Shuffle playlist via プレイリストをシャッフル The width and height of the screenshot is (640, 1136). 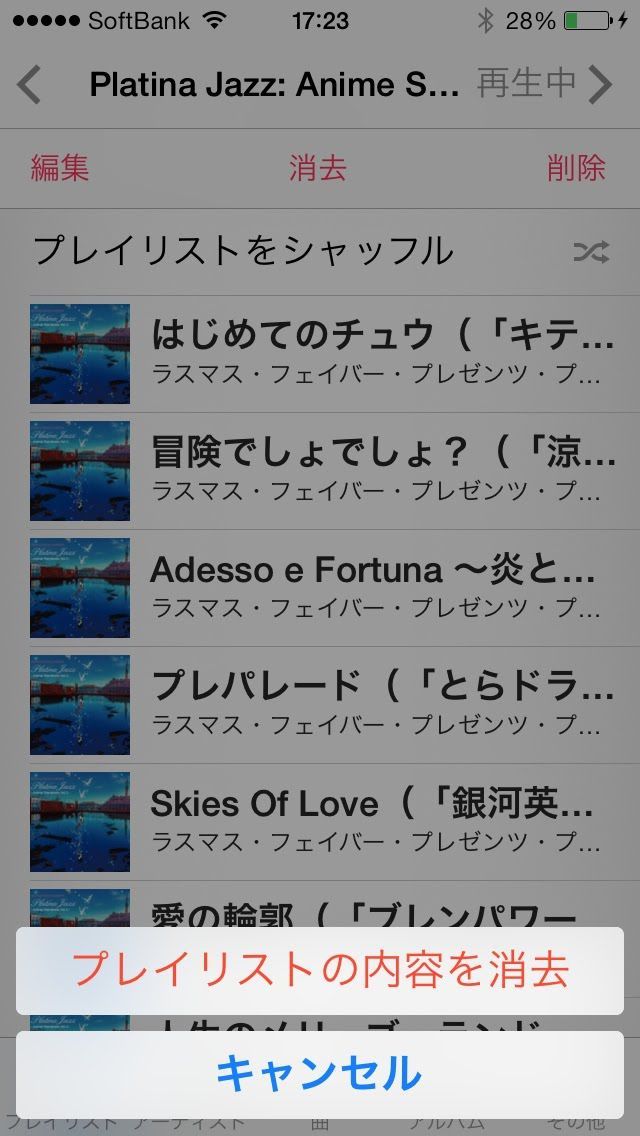[x=320, y=251]
